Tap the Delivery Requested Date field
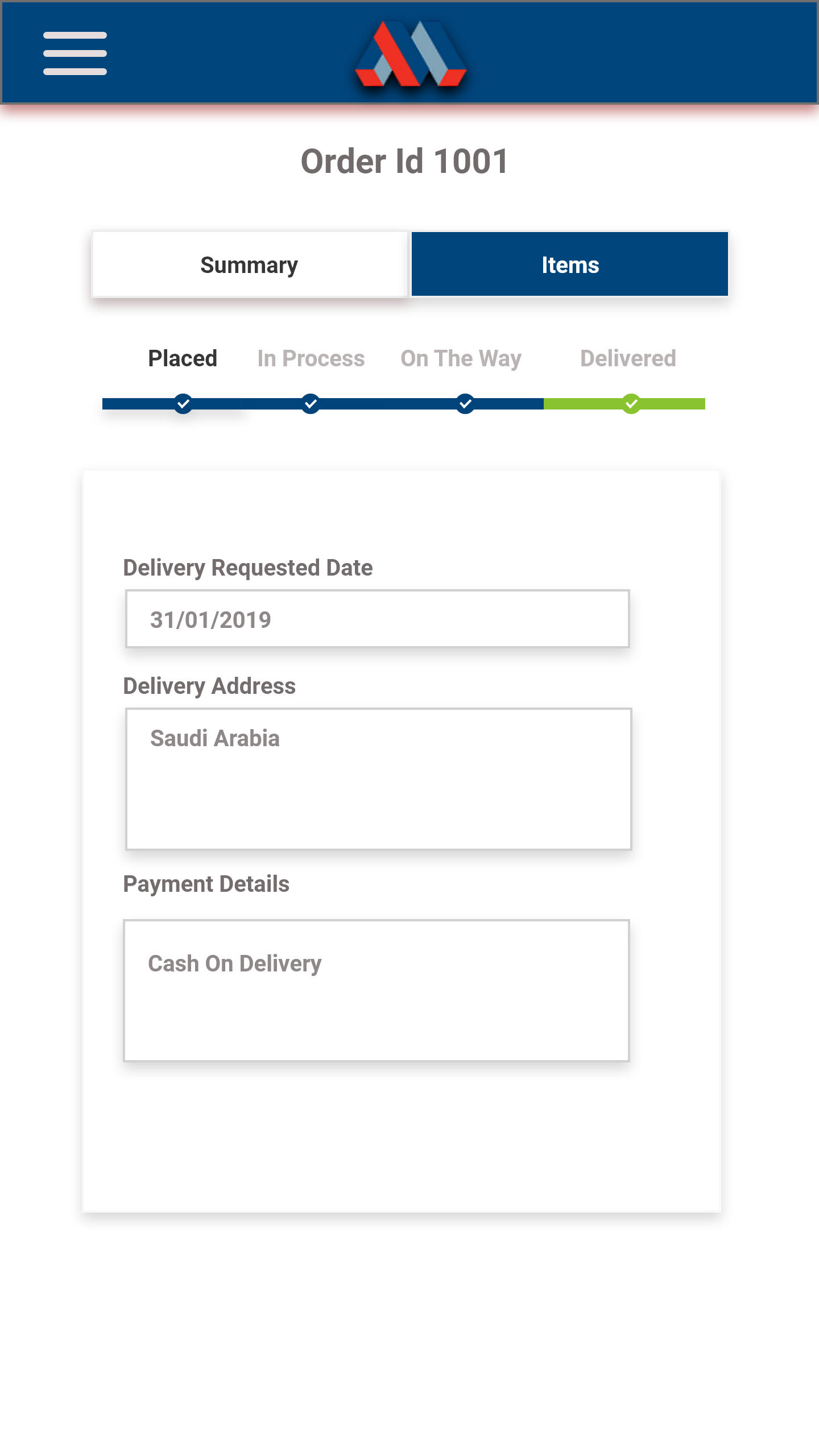The width and height of the screenshot is (819, 1456). [x=377, y=619]
